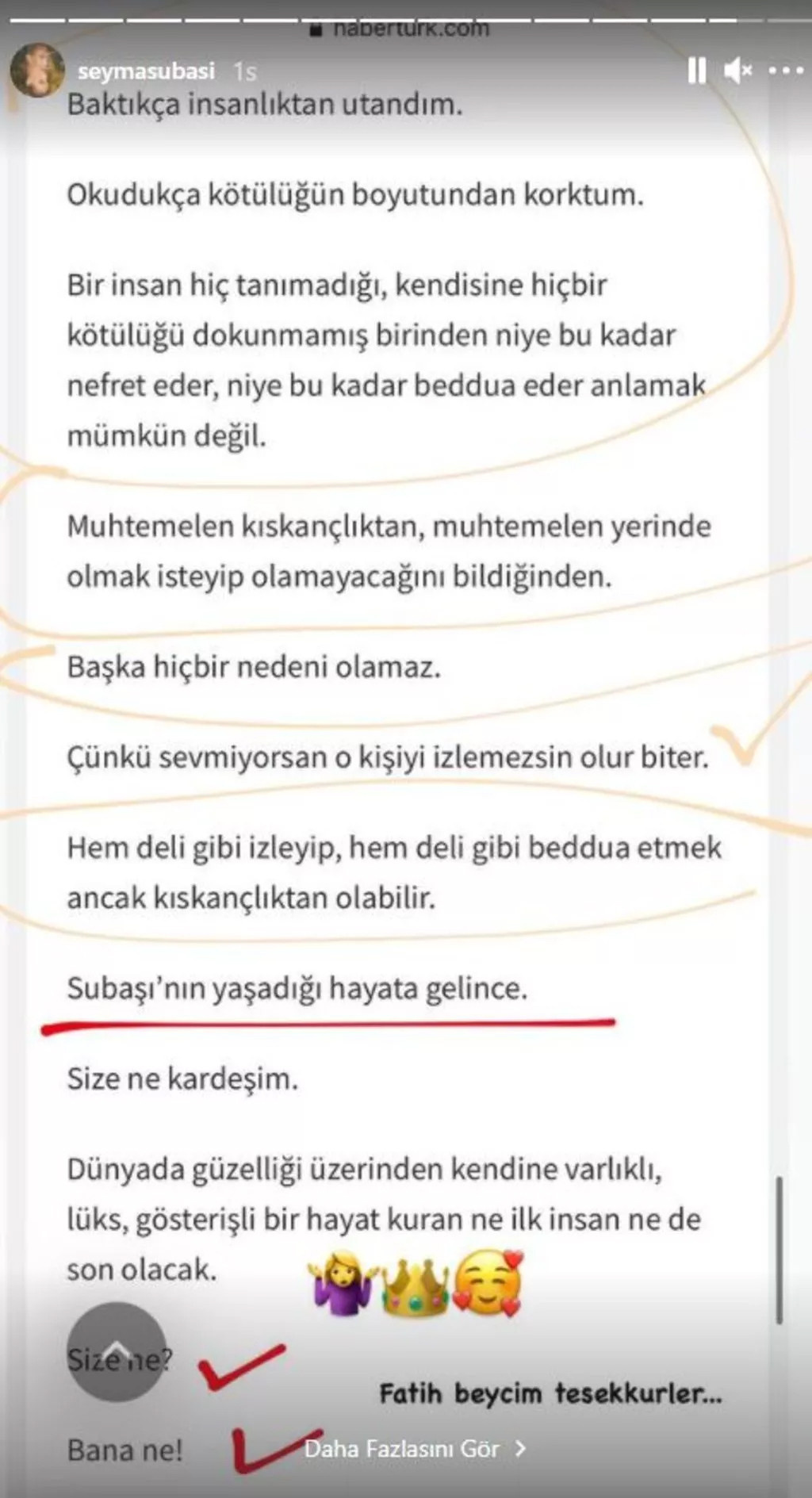Unmute the story sound
The width and height of the screenshot is (812, 1498).
pos(737,71)
